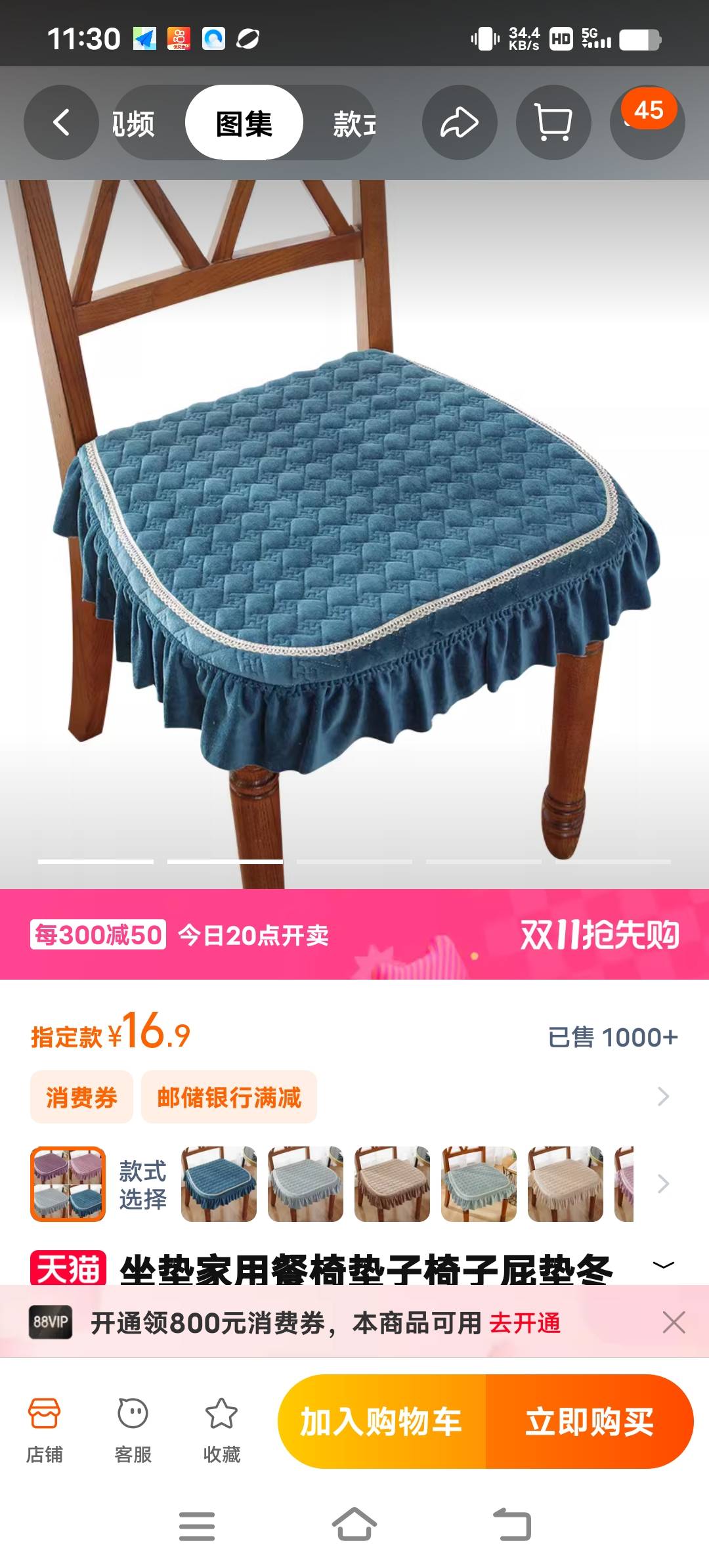Screen dimensions: 709x1568
Task: Open the 店铺 store page
Action: [x=45, y=1426]
